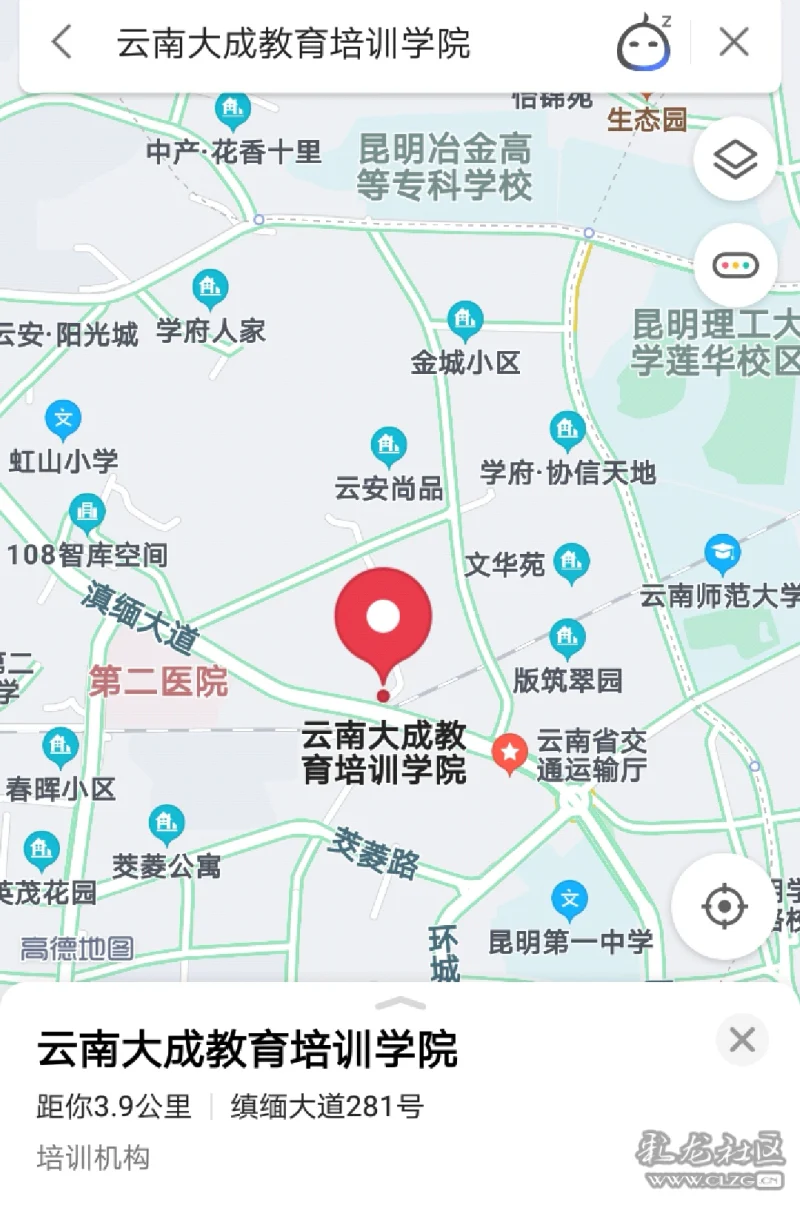Edit the search query 云南大成教育培训学院
This screenshot has width=800, height=1205.
coord(293,44)
